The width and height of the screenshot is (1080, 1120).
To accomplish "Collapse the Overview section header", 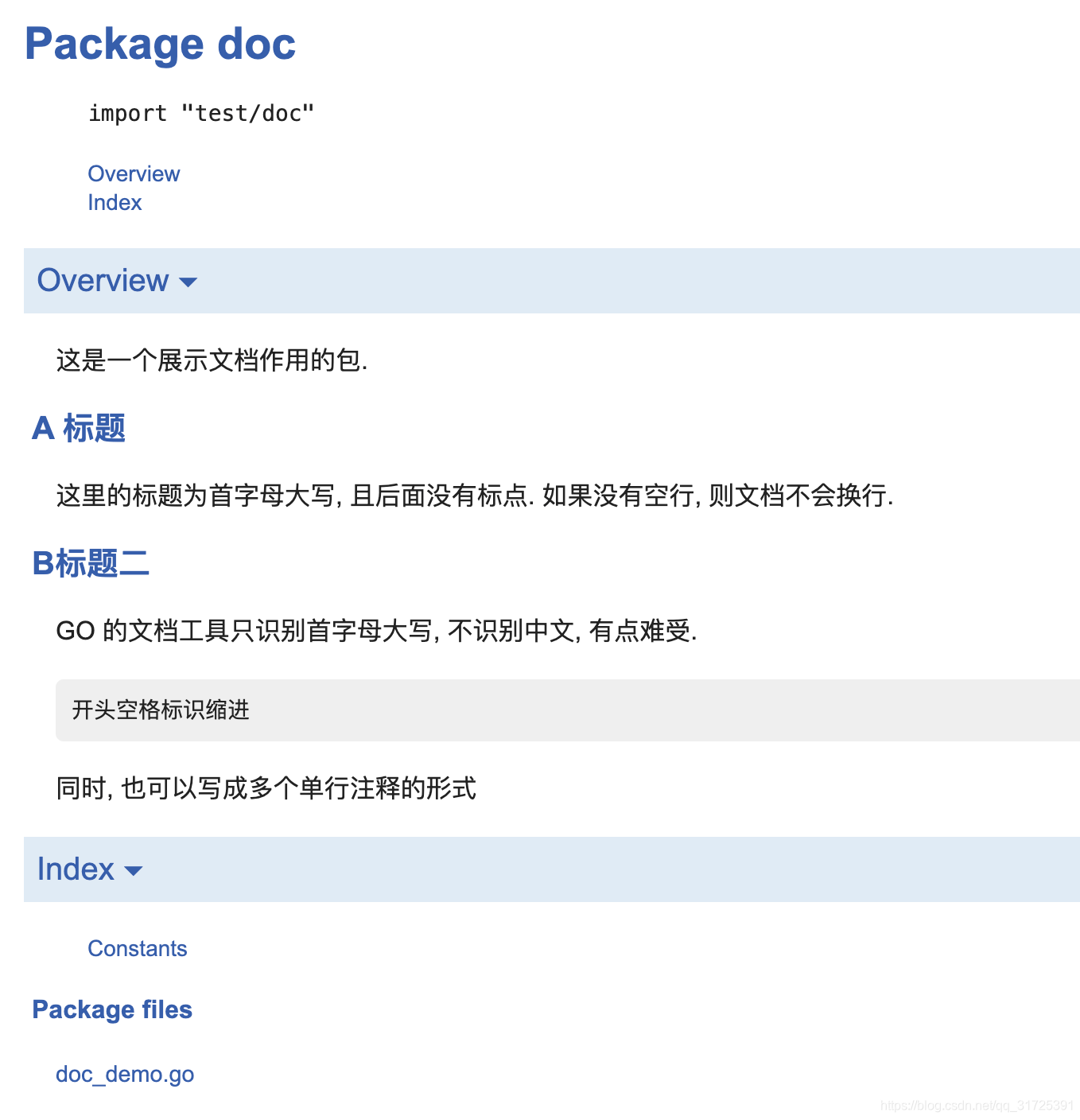I will click(x=116, y=281).
